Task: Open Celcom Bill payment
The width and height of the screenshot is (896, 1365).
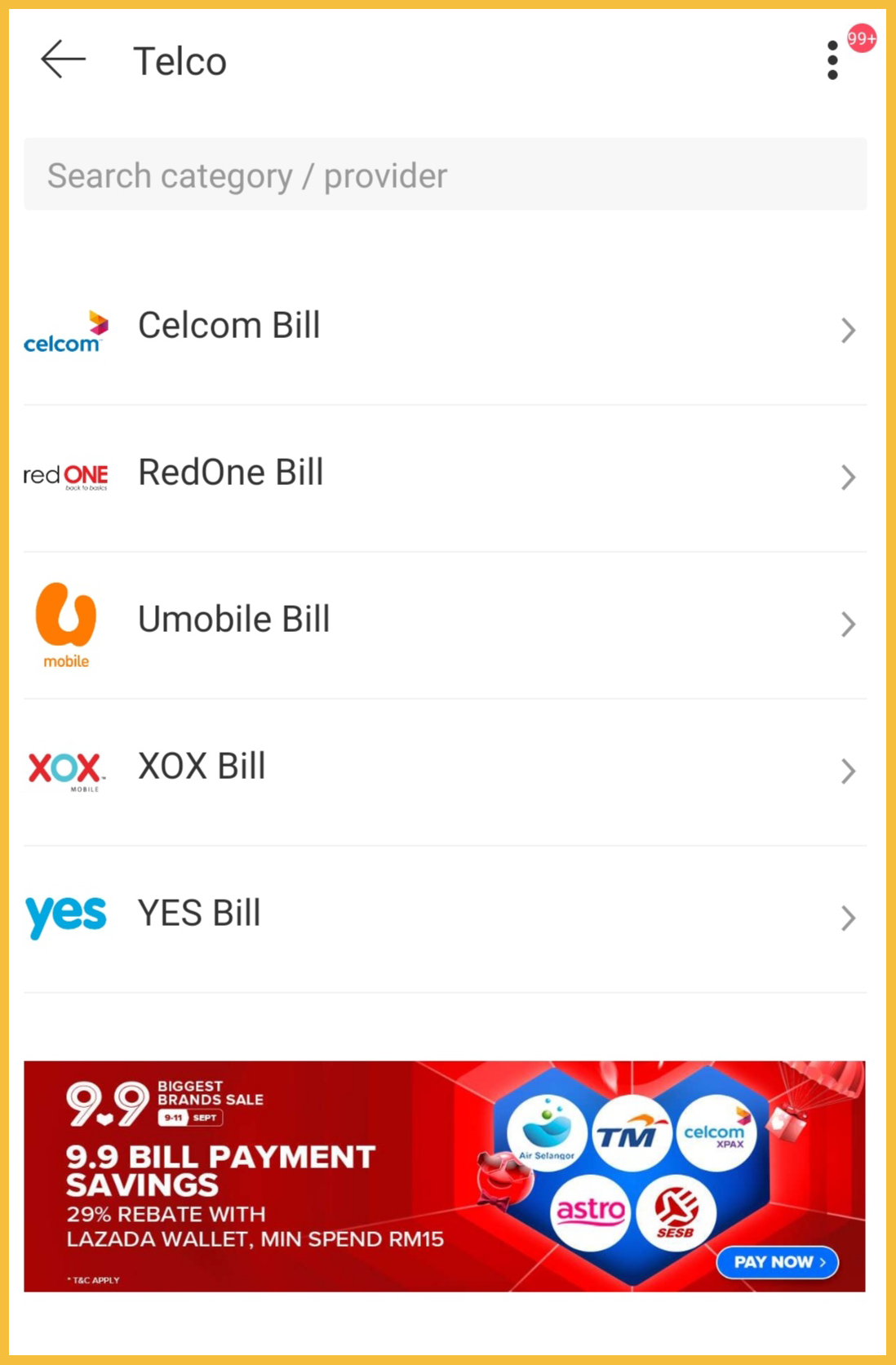Action: click(x=445, y=327)
